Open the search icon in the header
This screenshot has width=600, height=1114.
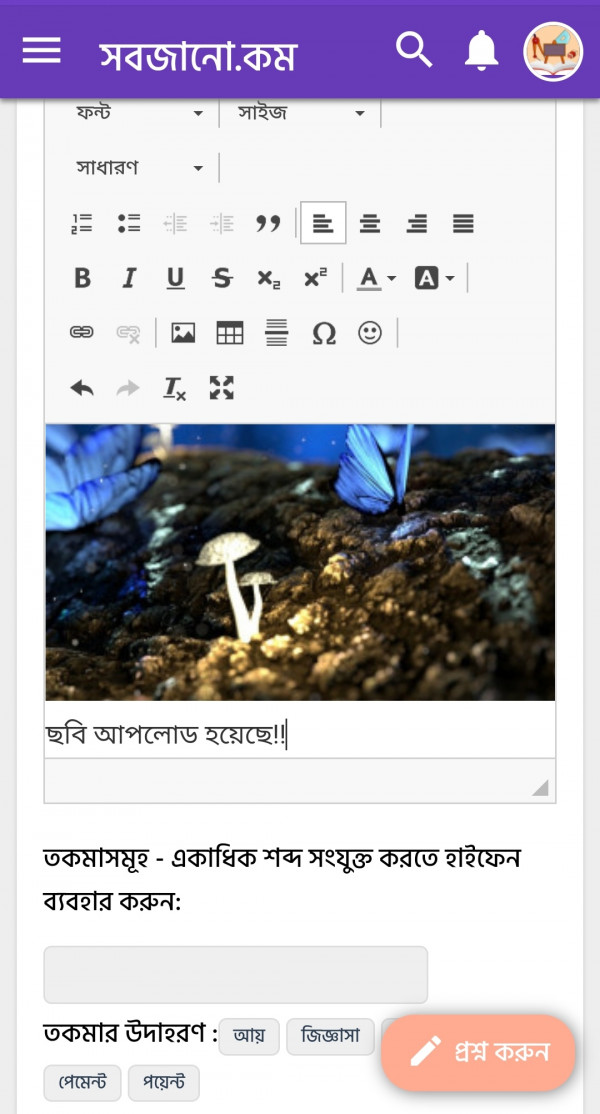pos(413,49)
